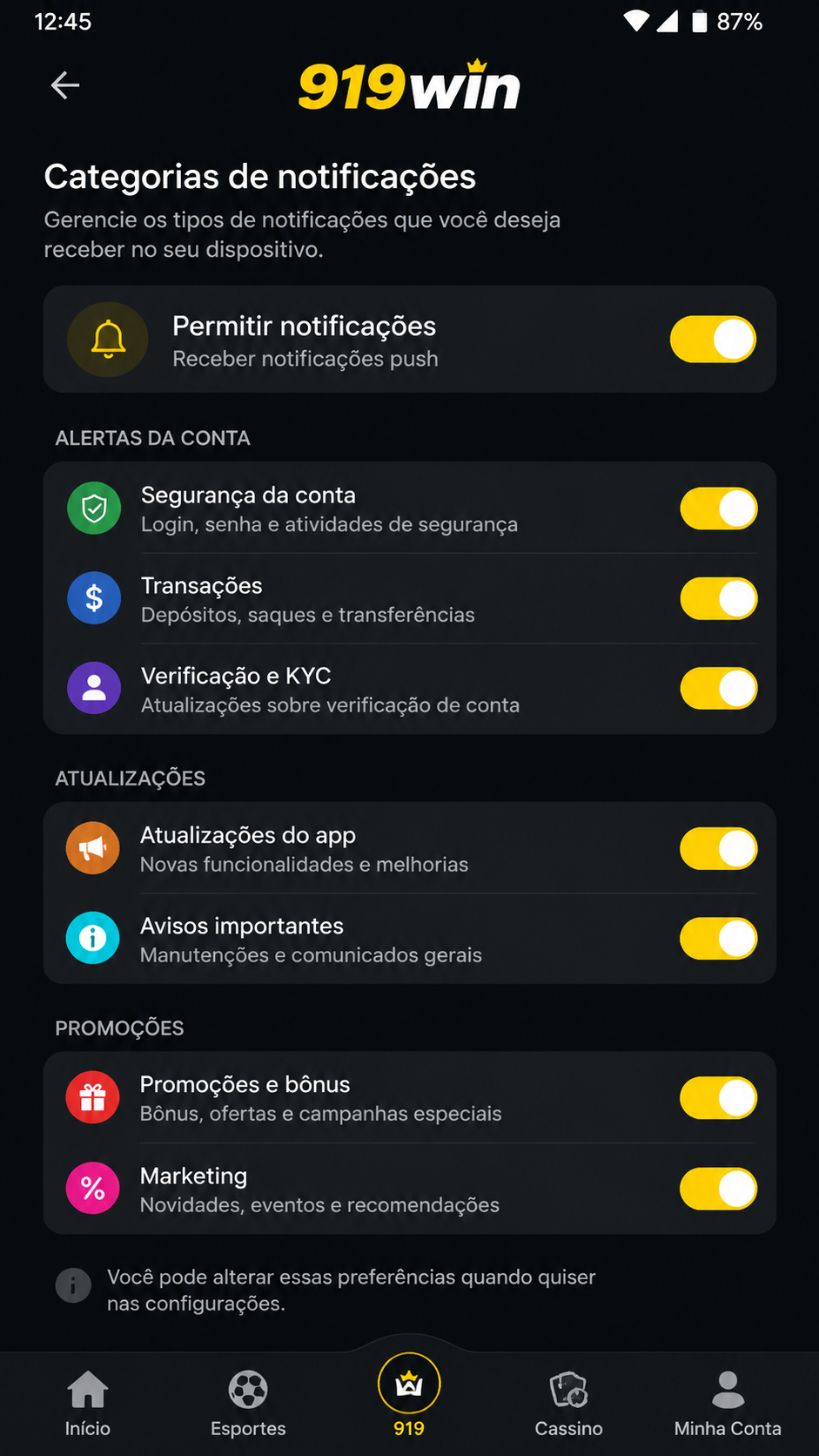Switch to the Início tab

pos(88,1404)
